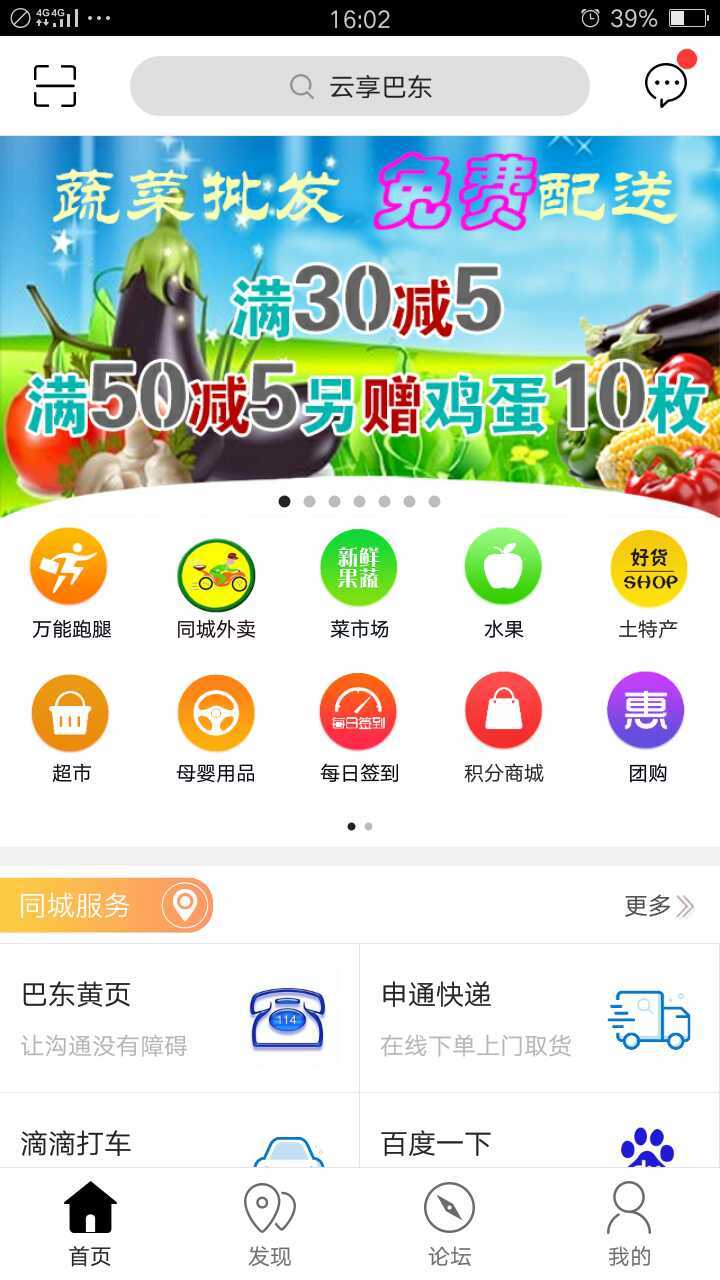
Task: Switch to the 我的 tab
Action: pyautogui.click(x=629, y=1224)
